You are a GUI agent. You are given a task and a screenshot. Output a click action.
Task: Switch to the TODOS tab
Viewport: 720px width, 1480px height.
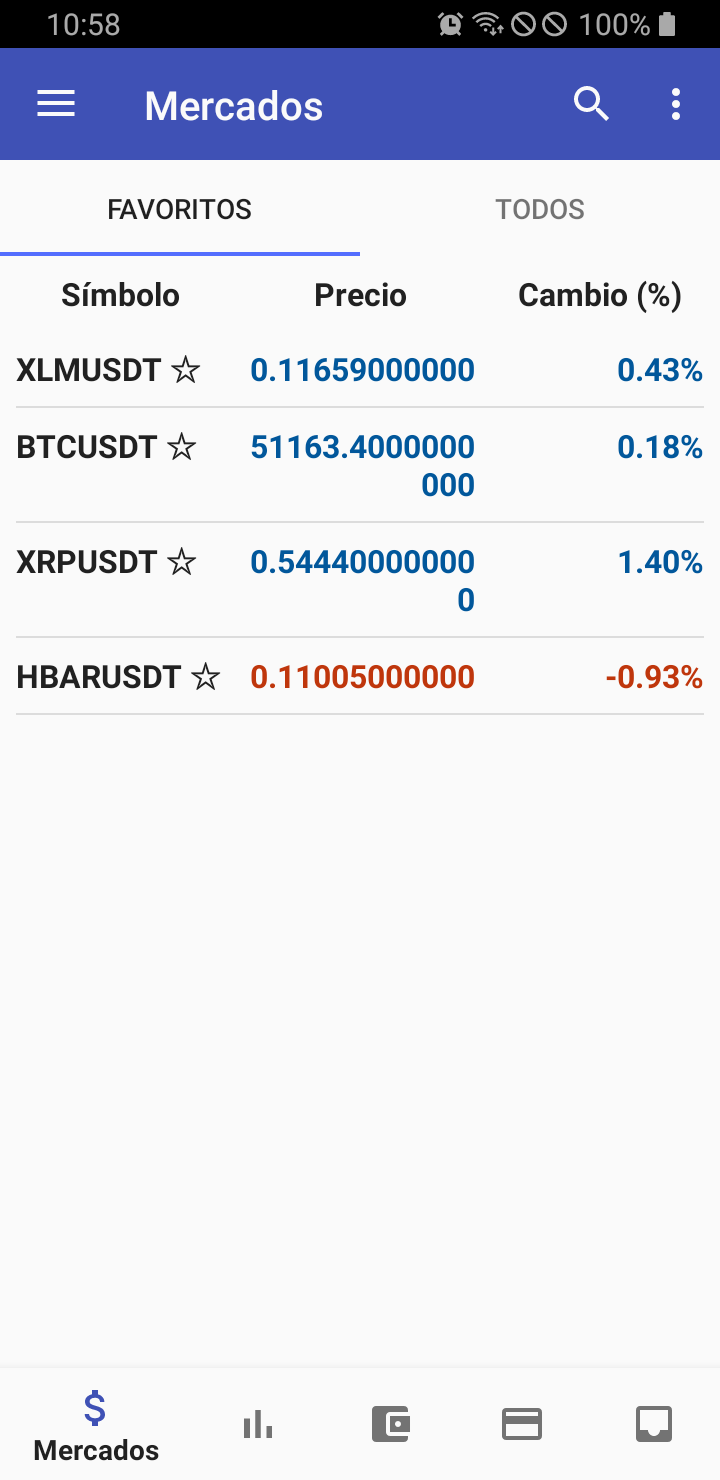(x=540, y=209)
